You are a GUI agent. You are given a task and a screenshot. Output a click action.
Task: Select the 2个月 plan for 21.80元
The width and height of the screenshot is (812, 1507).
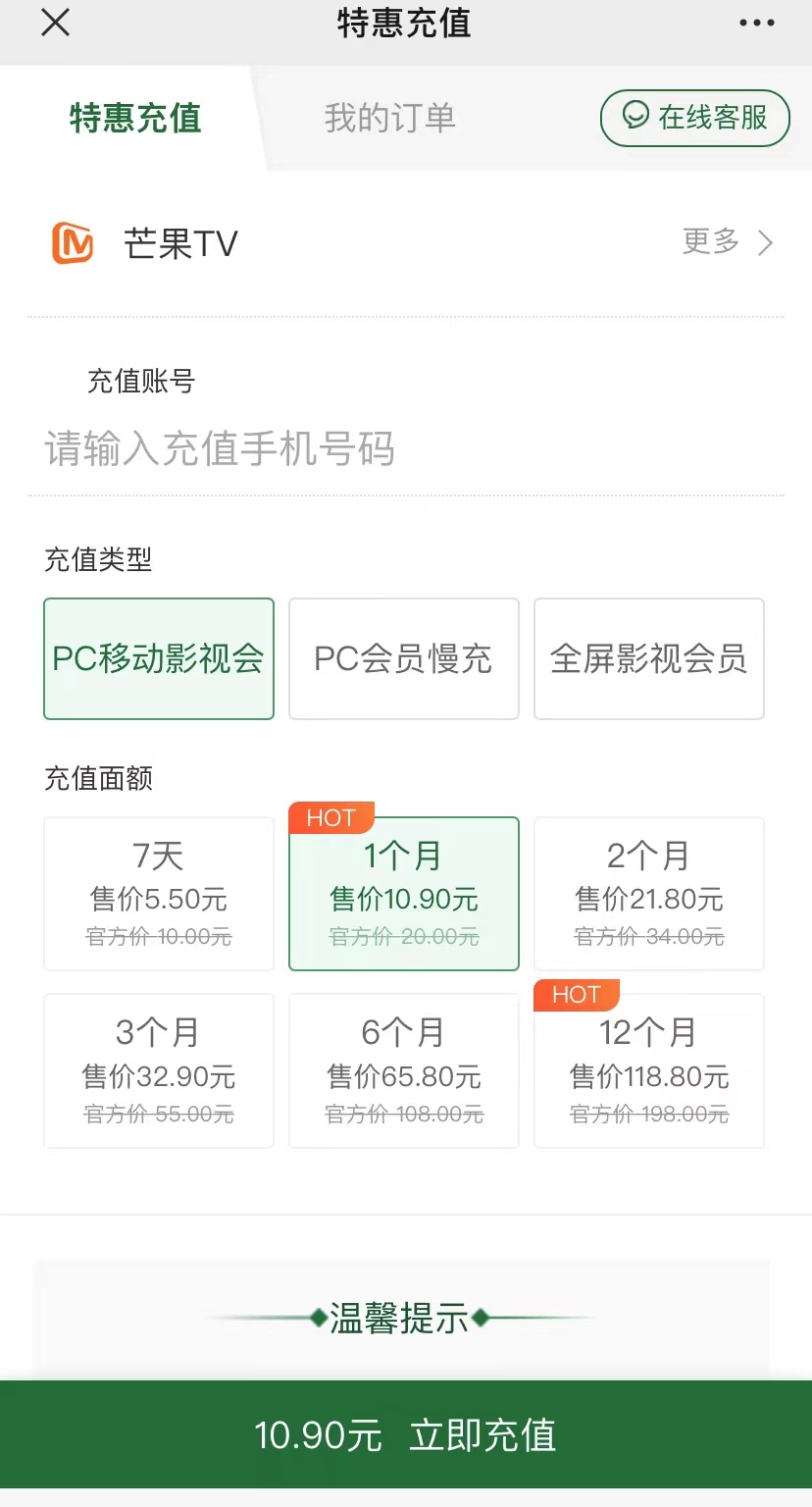click(x=649, y=894)
